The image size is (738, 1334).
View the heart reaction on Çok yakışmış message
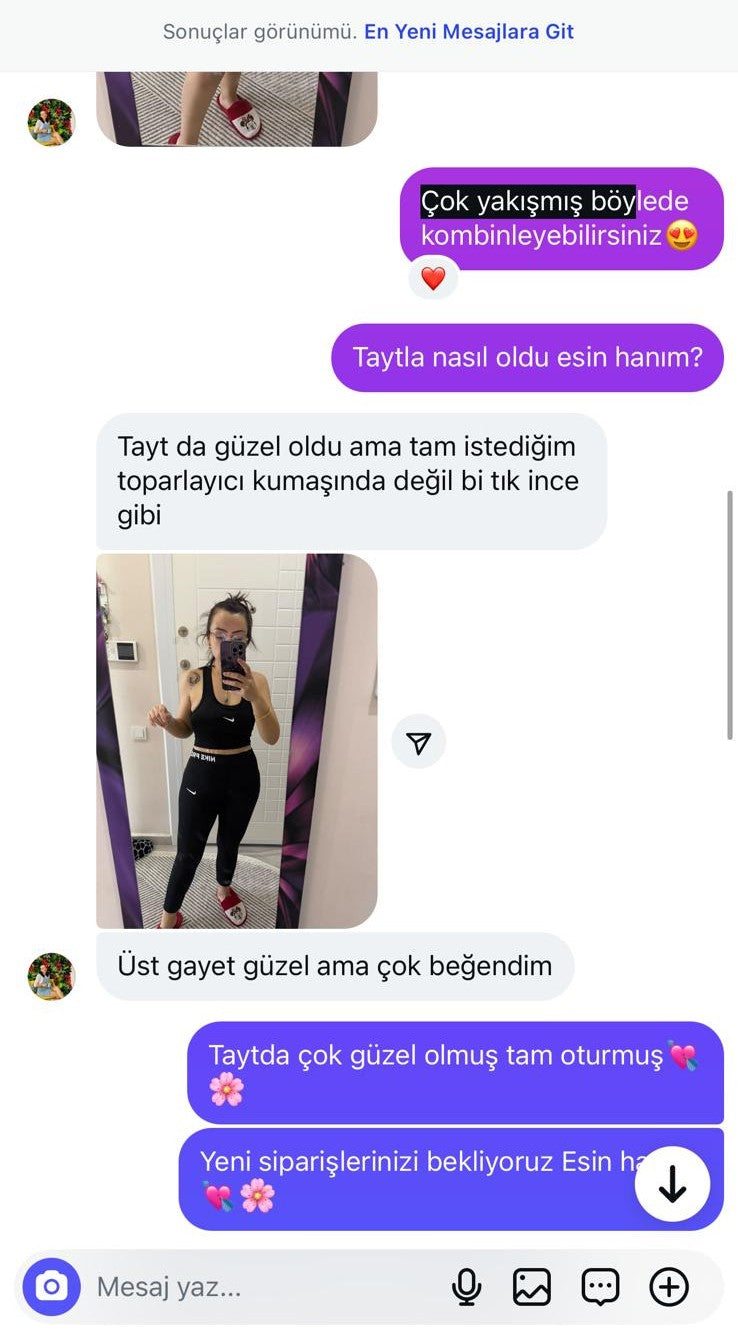pyautogui.click(x=433, y=279)
